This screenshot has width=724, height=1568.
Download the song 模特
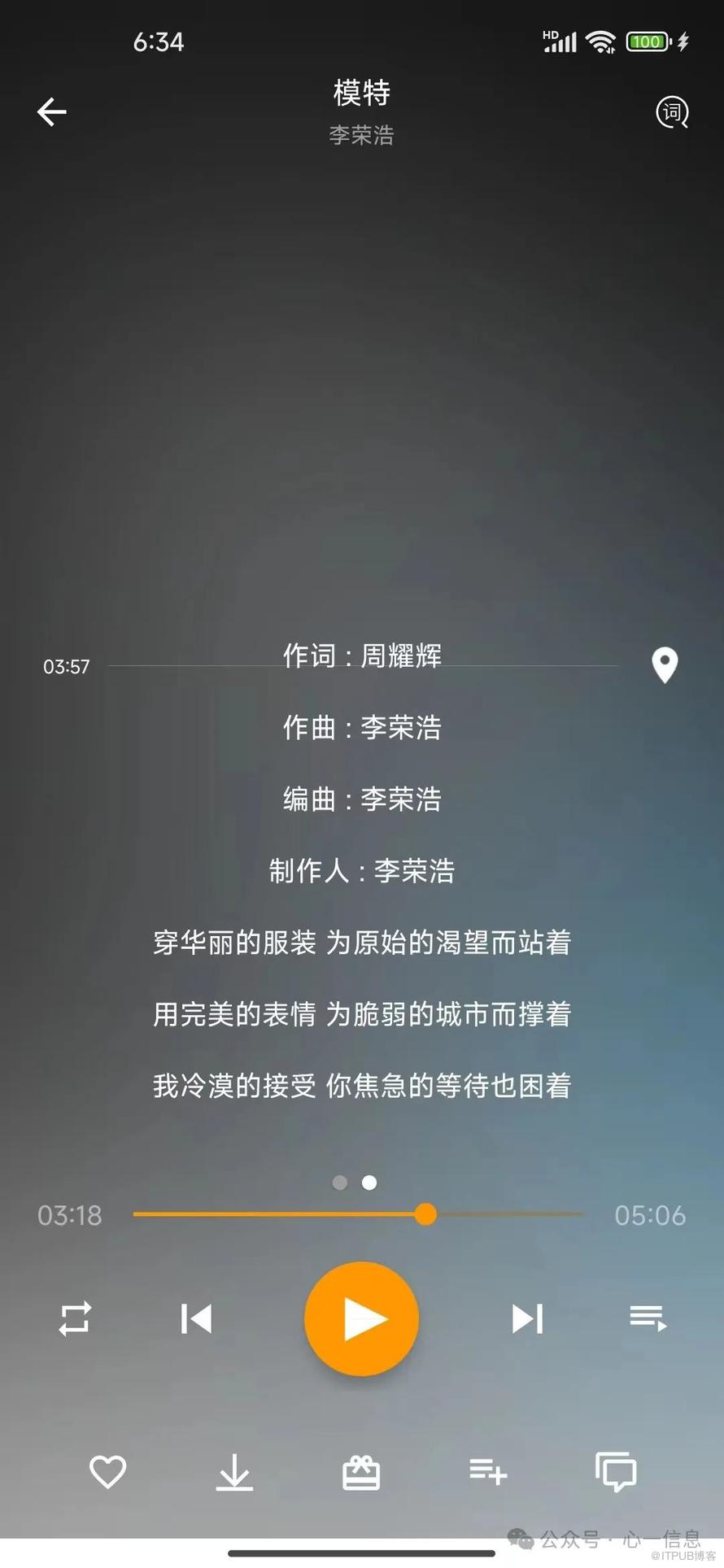point(234,1471)
